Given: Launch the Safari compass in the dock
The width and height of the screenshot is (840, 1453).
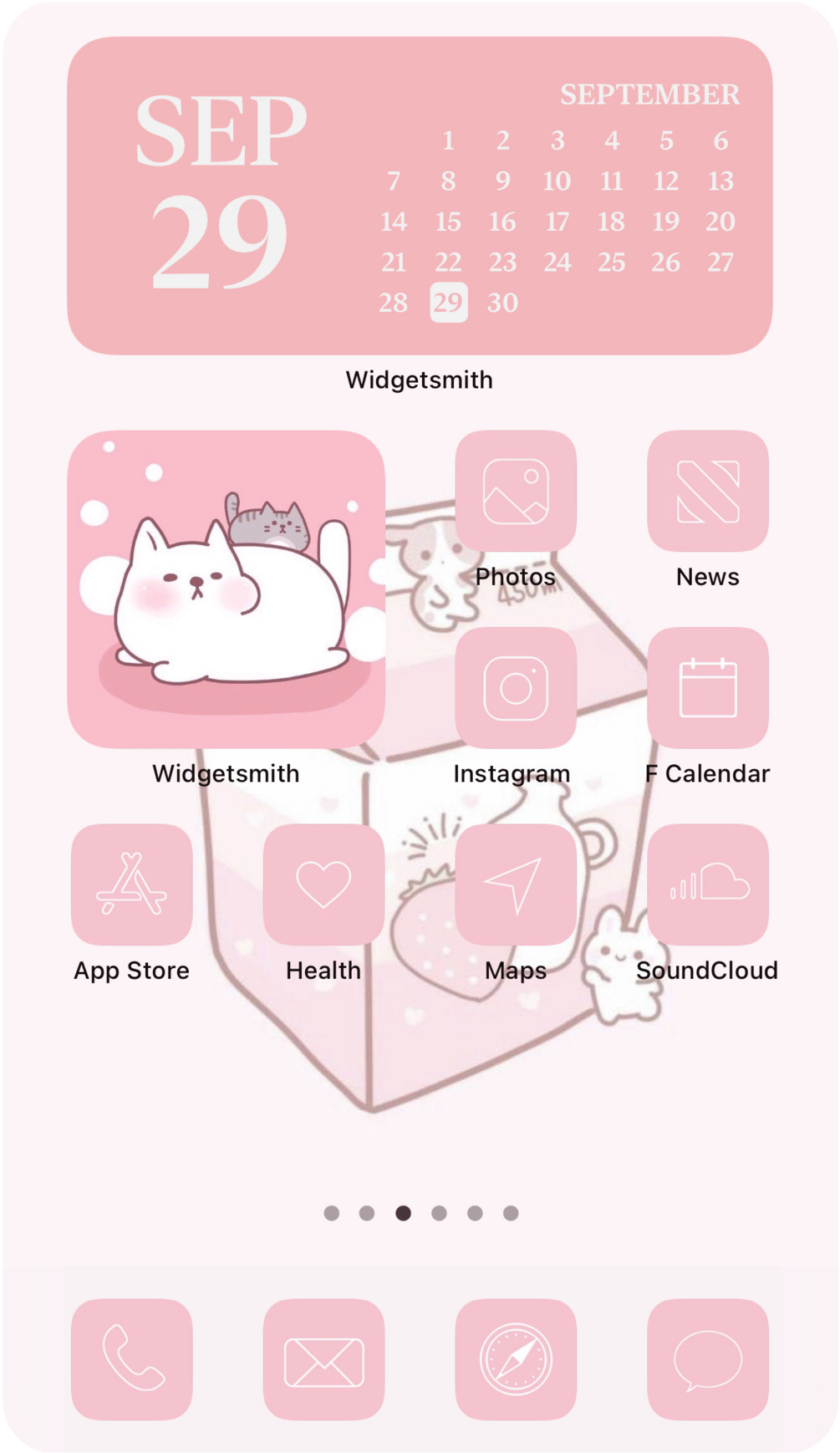Looking at the screenshot, I should [516, 1359].
